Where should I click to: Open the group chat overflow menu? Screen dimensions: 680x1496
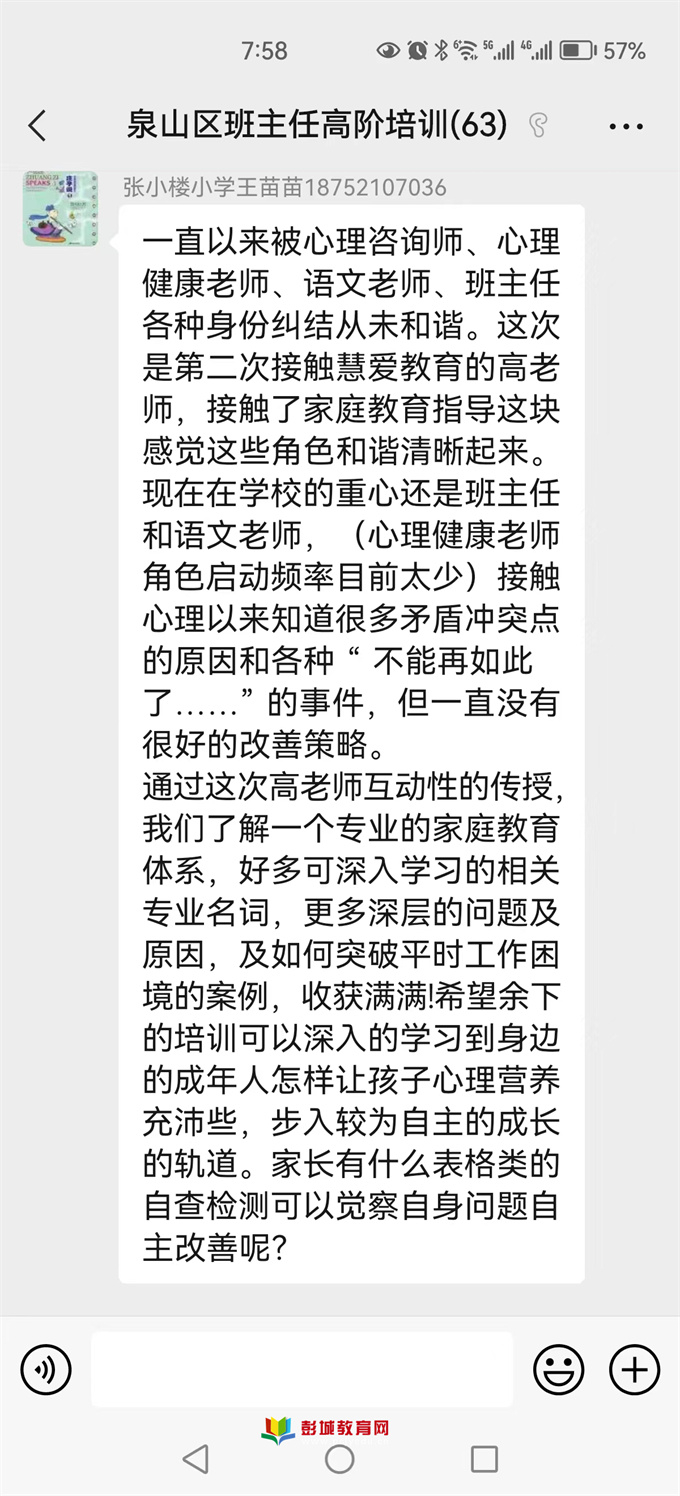[x=626, y=127]
